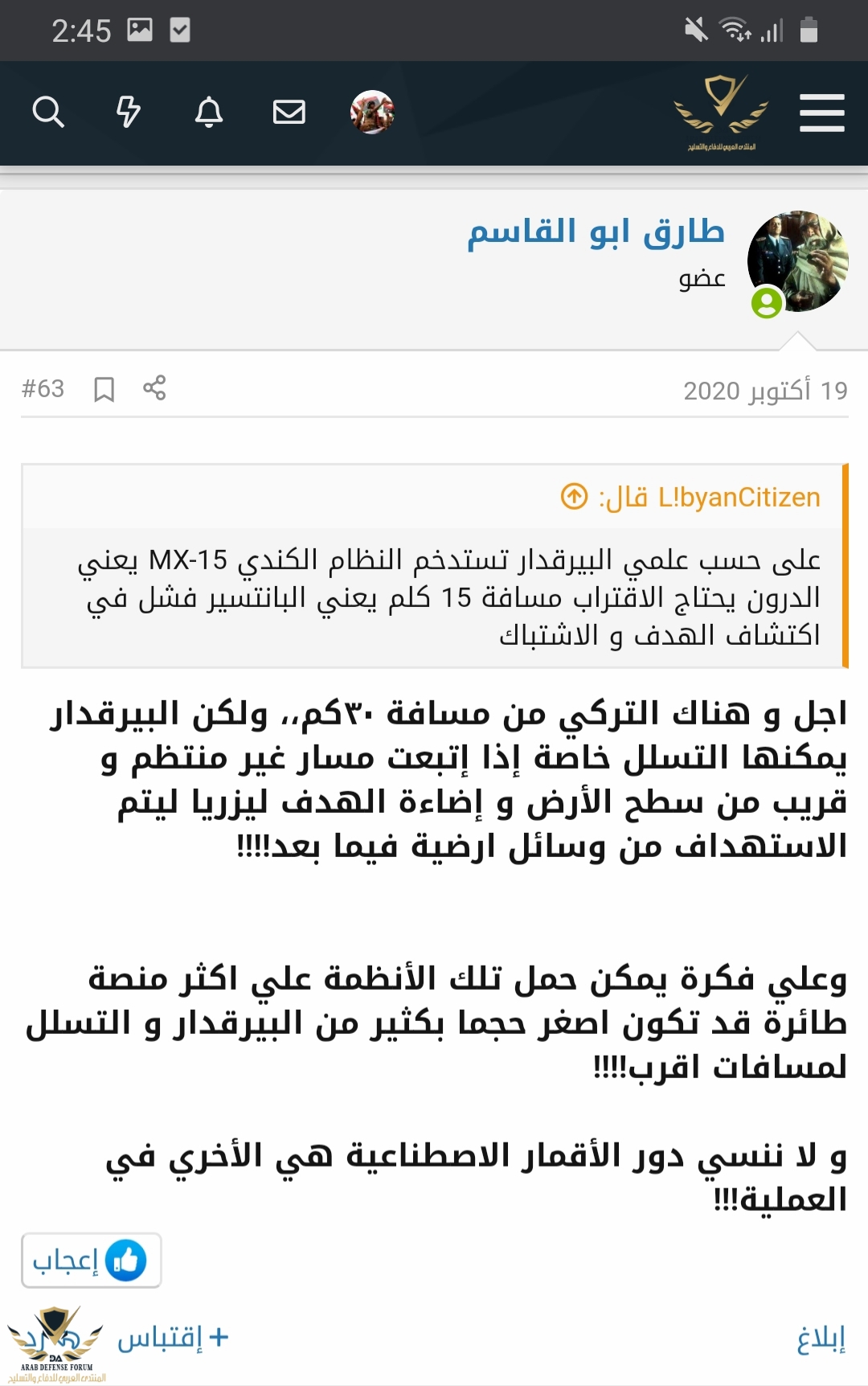Go to the Arab Defense Forum home logo
Screen dimensions: 868x1386
click(x=721, y=112)
